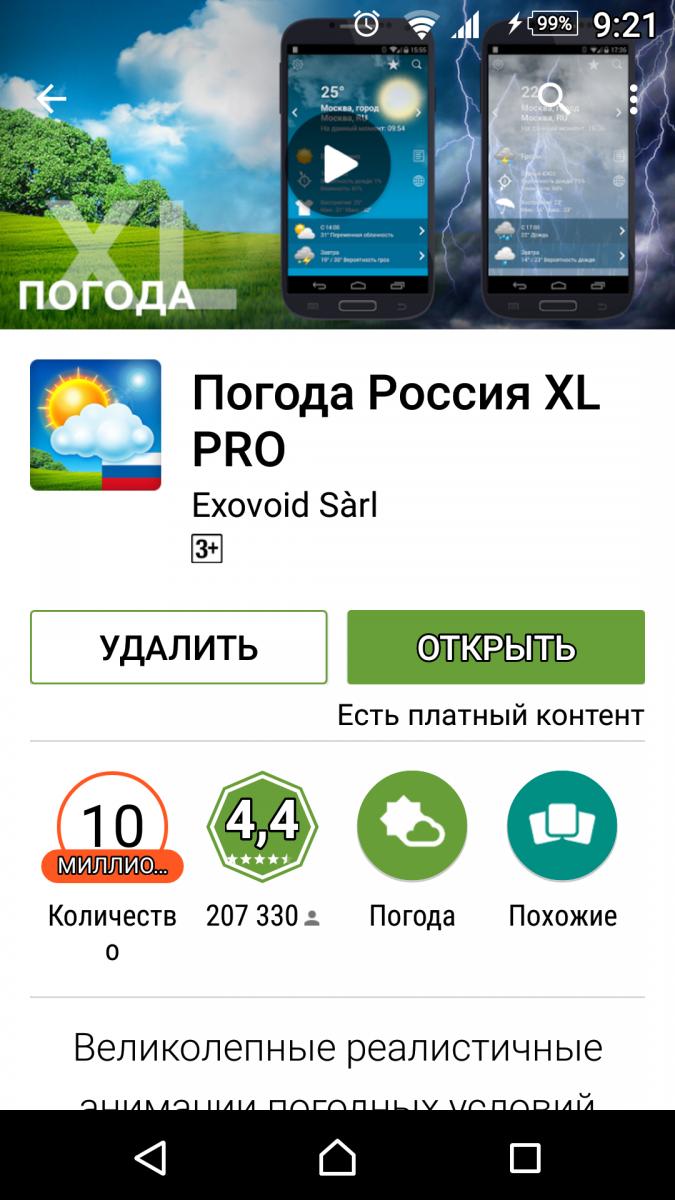
Task: Open the three-dot overflow menu
Action: pos(633,99)
